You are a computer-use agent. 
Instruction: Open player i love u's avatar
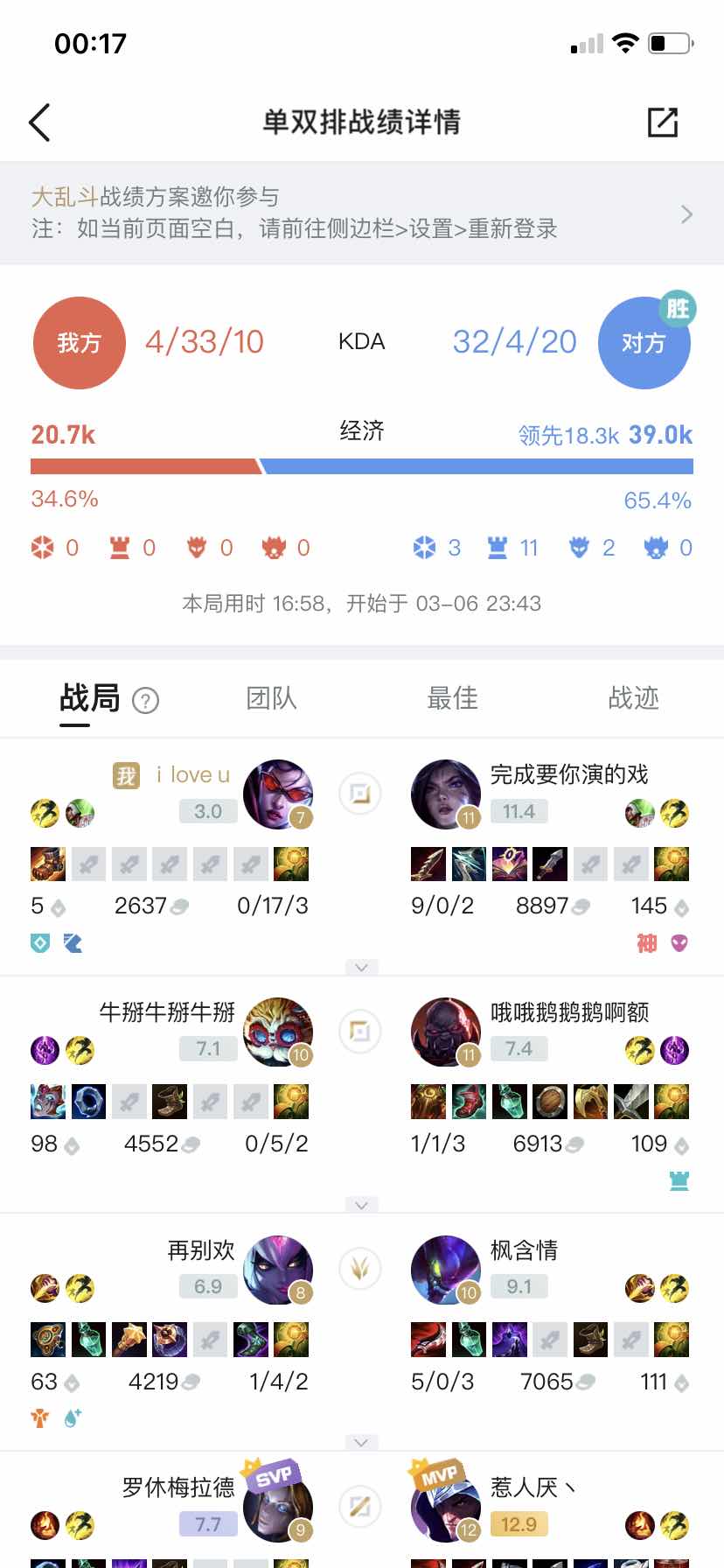click(x=278, y=794)
